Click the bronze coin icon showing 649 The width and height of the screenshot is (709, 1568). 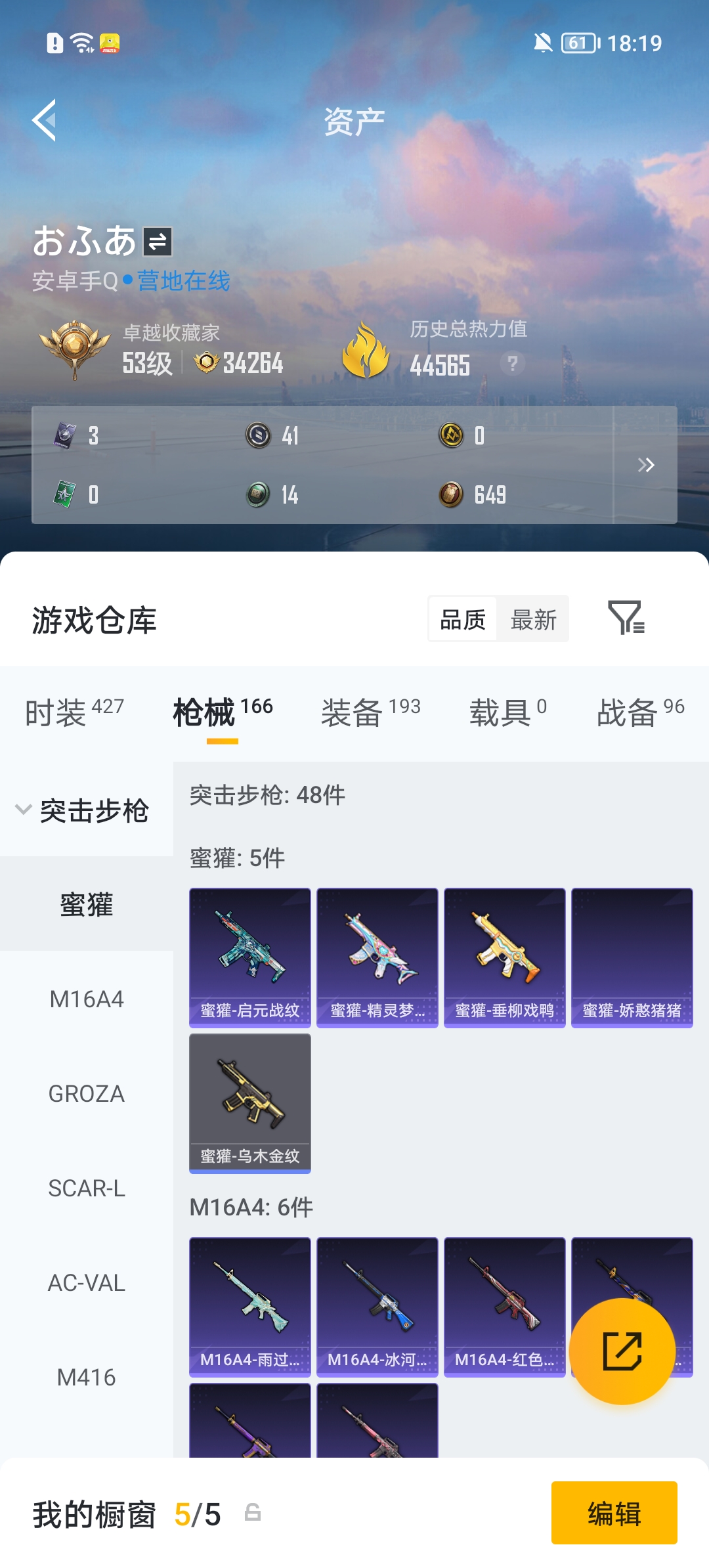pos(452,495)
